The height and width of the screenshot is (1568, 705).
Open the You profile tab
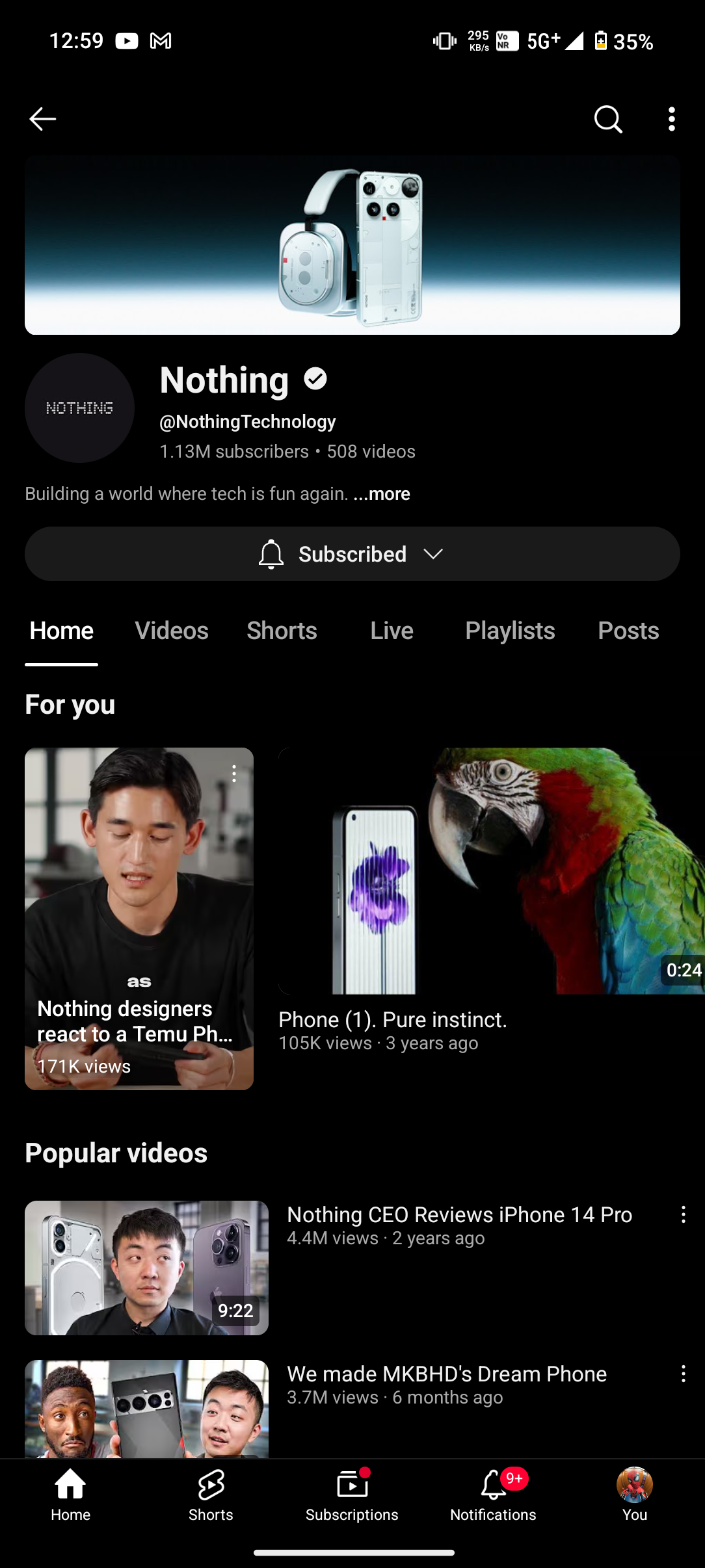(x=634, y=1495)
